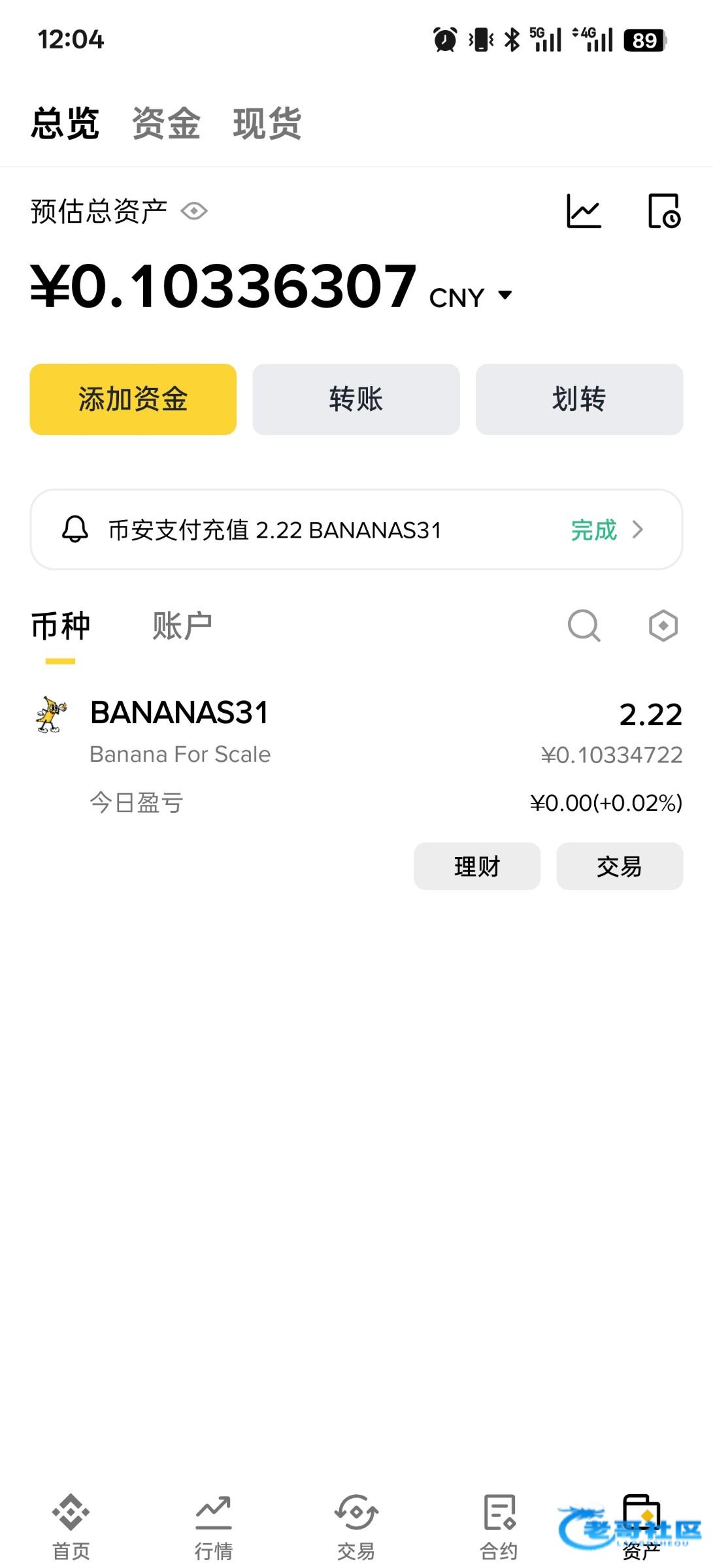Viewport: 713px width, 1568px height.
Task: Tap the 转账 button
Action: (x=356, y=399)
